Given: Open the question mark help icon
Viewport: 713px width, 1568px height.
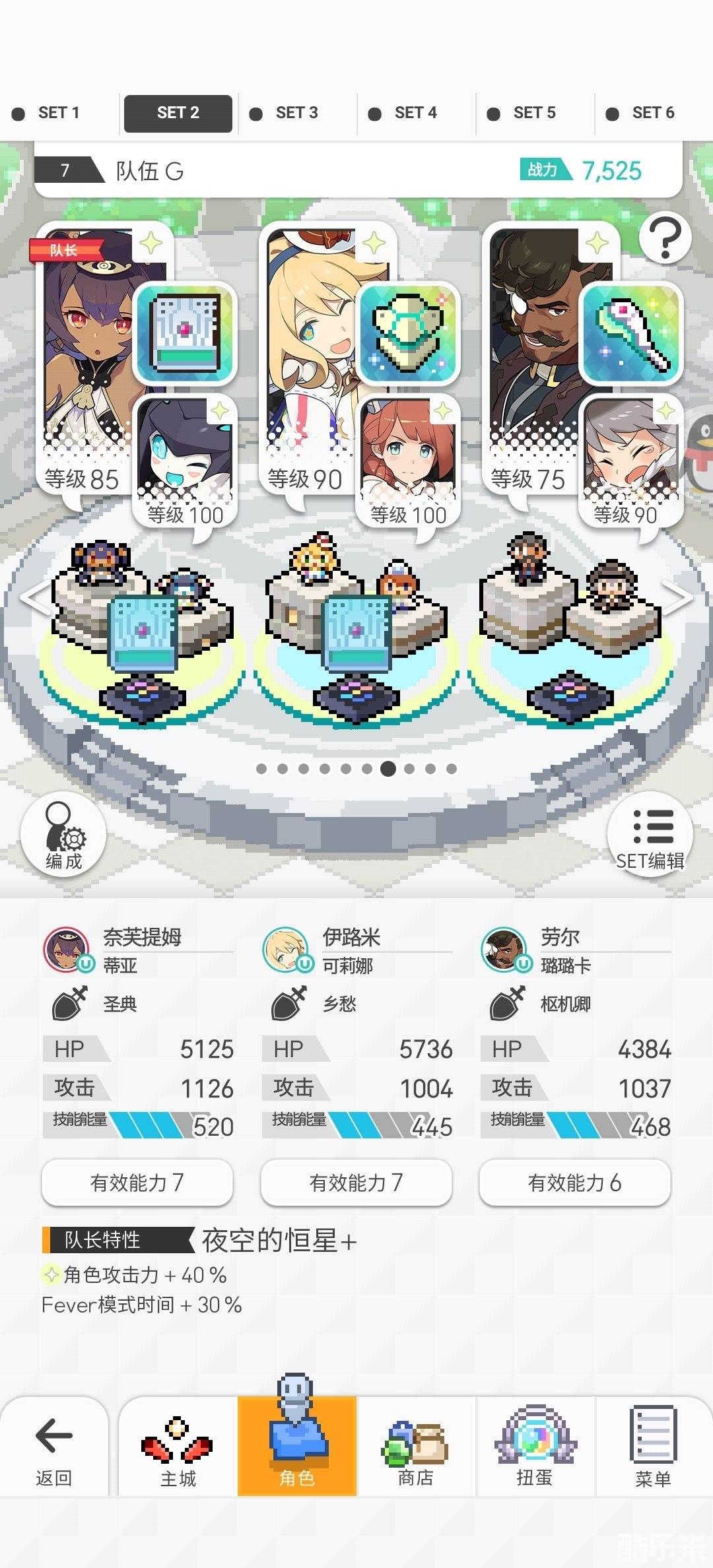Looking at the screenshot, I should 665,238.
